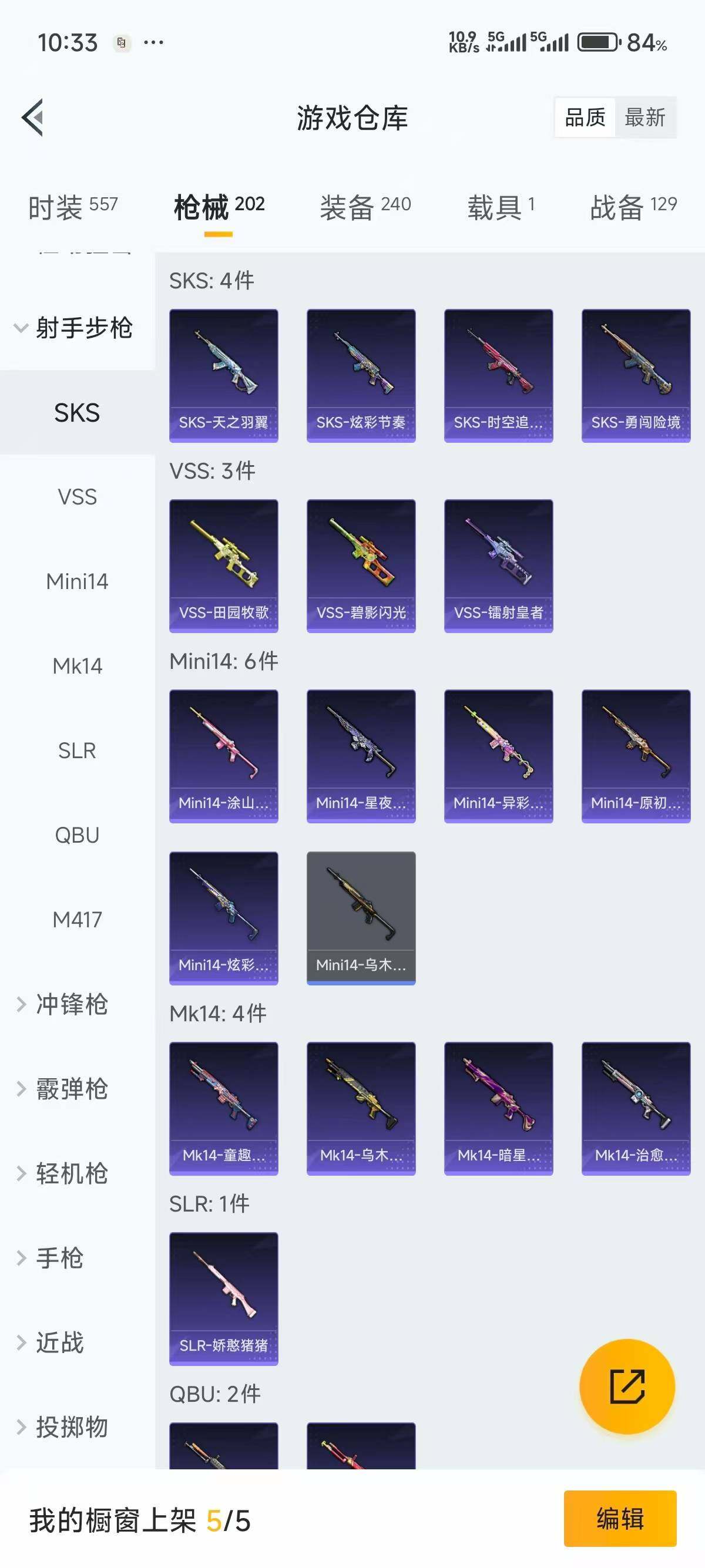
Task: Expand the 手枪 category
Action: pyautogui.click(x=60, y=1257)
